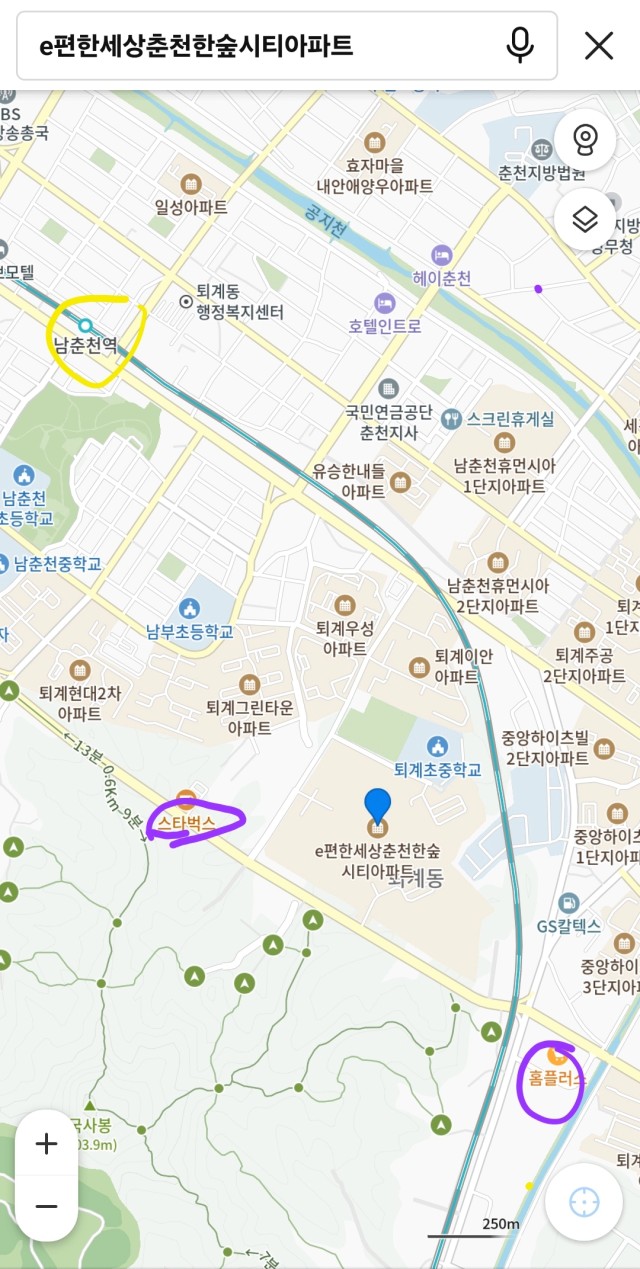
Task: Clear the search with the X button
Action: tap(599, 45)
